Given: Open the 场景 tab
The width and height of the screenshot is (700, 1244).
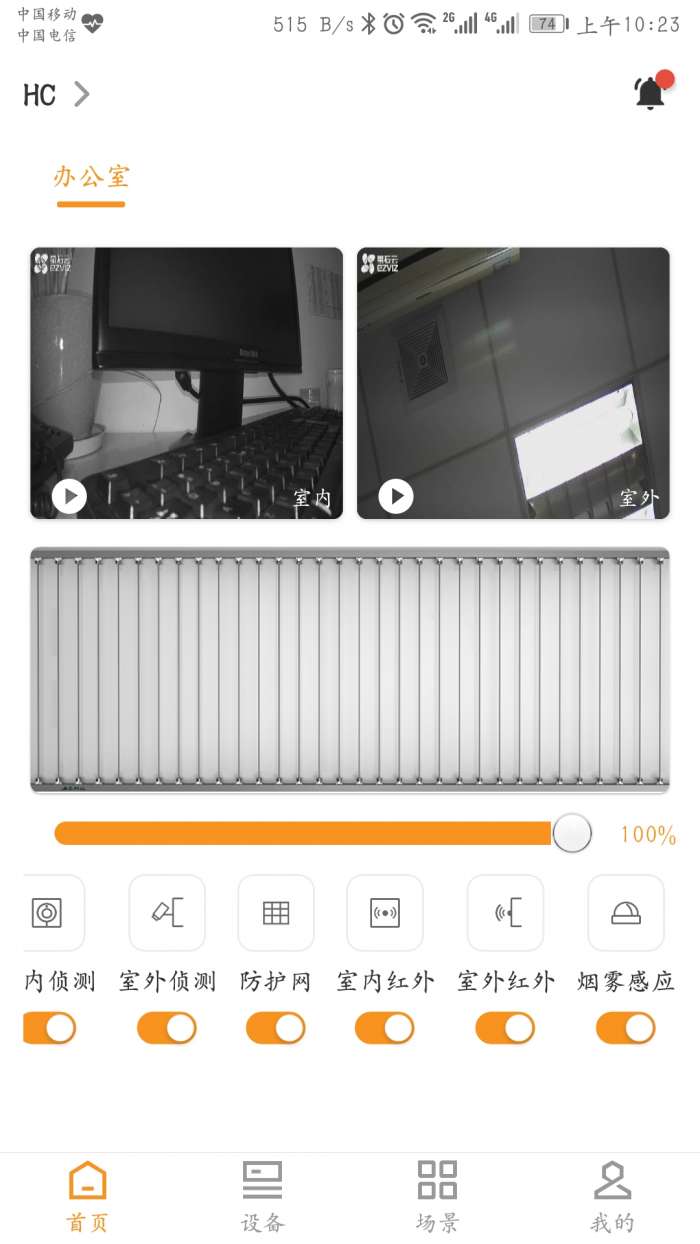Looking at the screenshot, I should click(x=437, y=1197).
